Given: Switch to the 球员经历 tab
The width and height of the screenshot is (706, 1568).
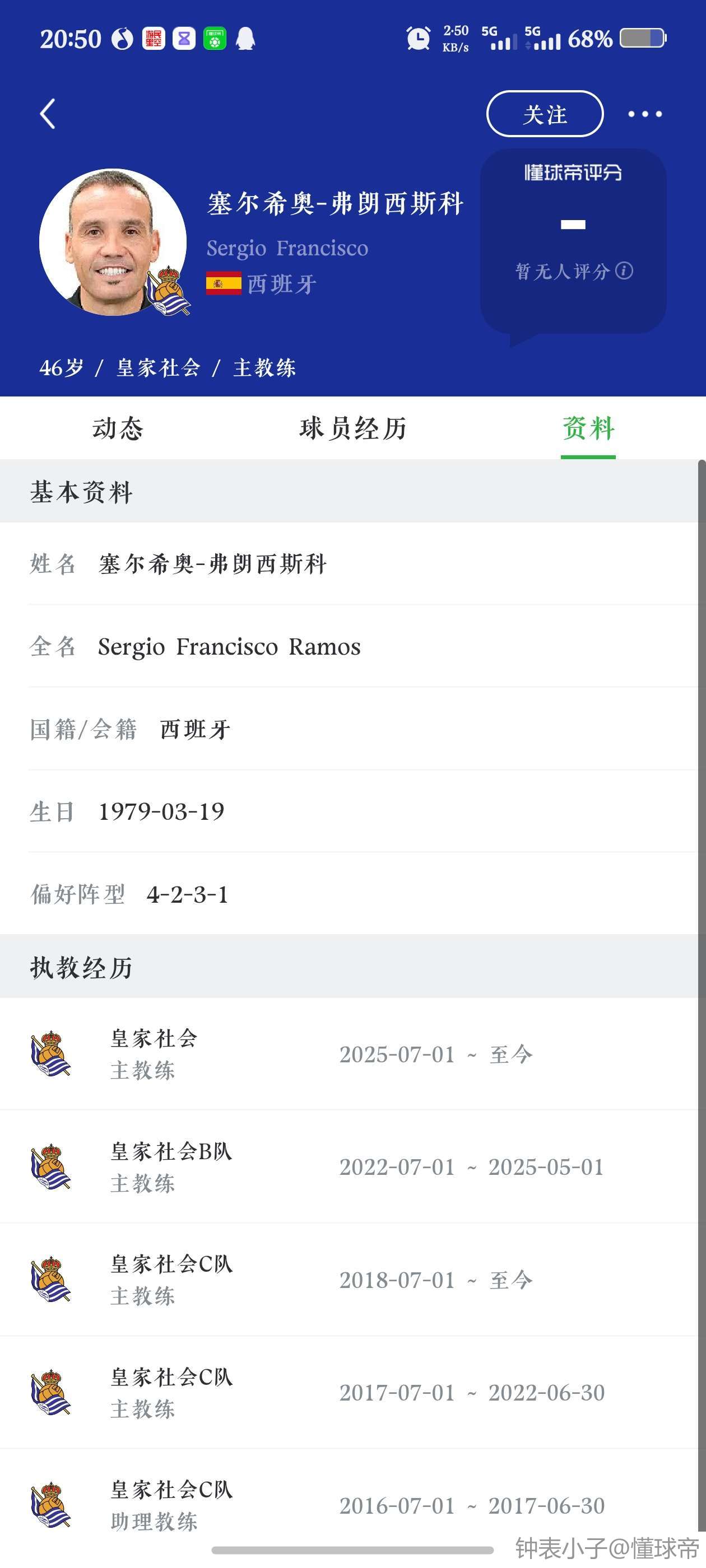Looking at the screenshot, I should coord(352,428).
